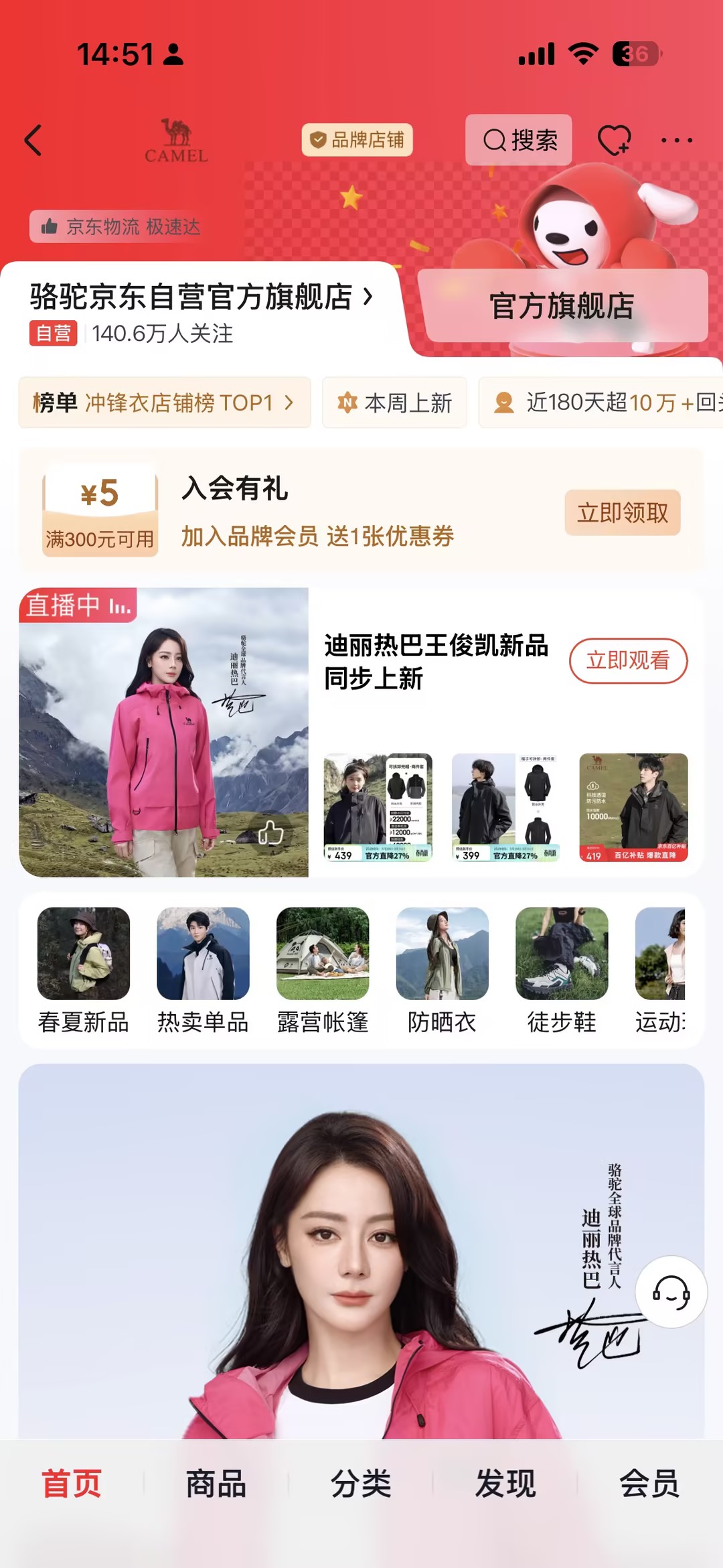
Task: Open 骆驼京东自营官方旗舰店 store details
Action: 201,297
